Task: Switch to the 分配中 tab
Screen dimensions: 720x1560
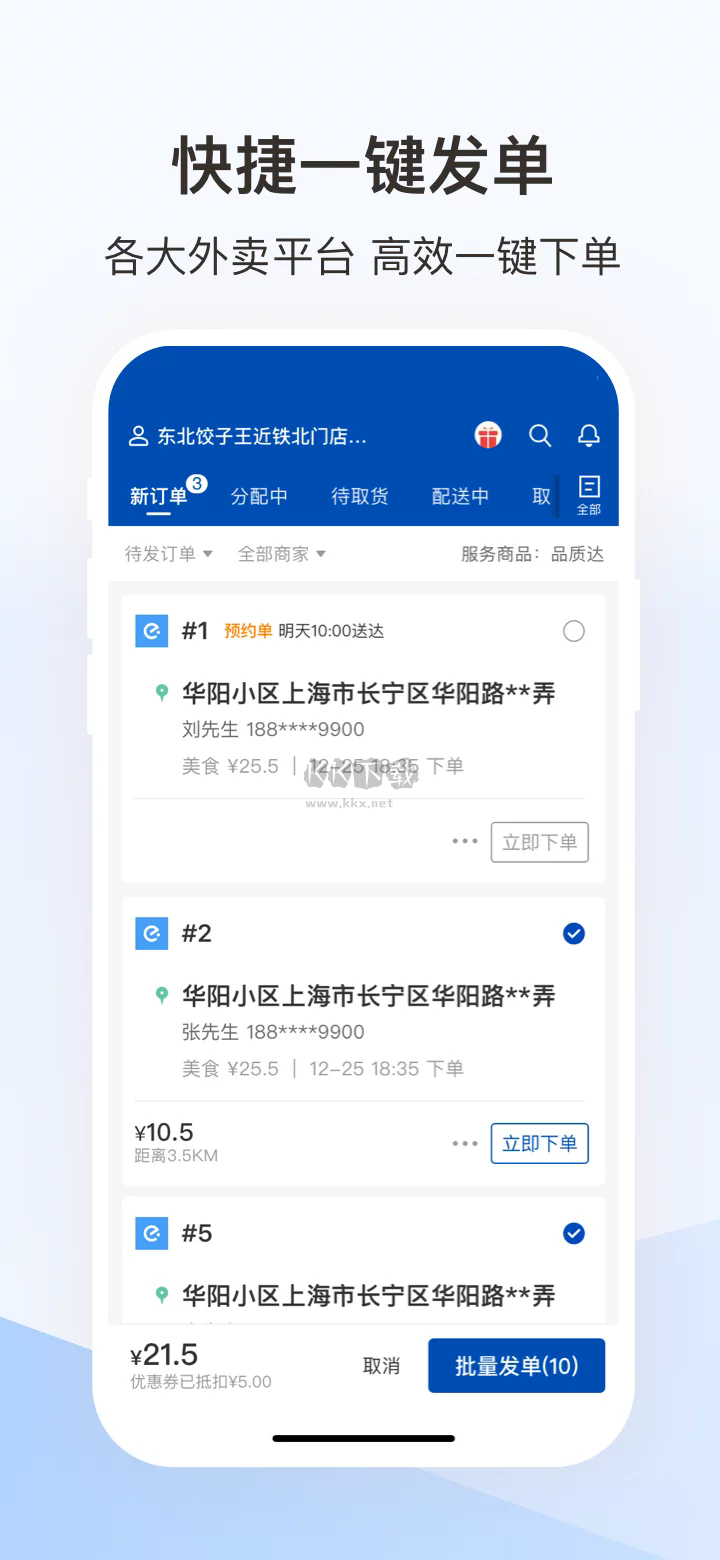Action: (260, 495)
